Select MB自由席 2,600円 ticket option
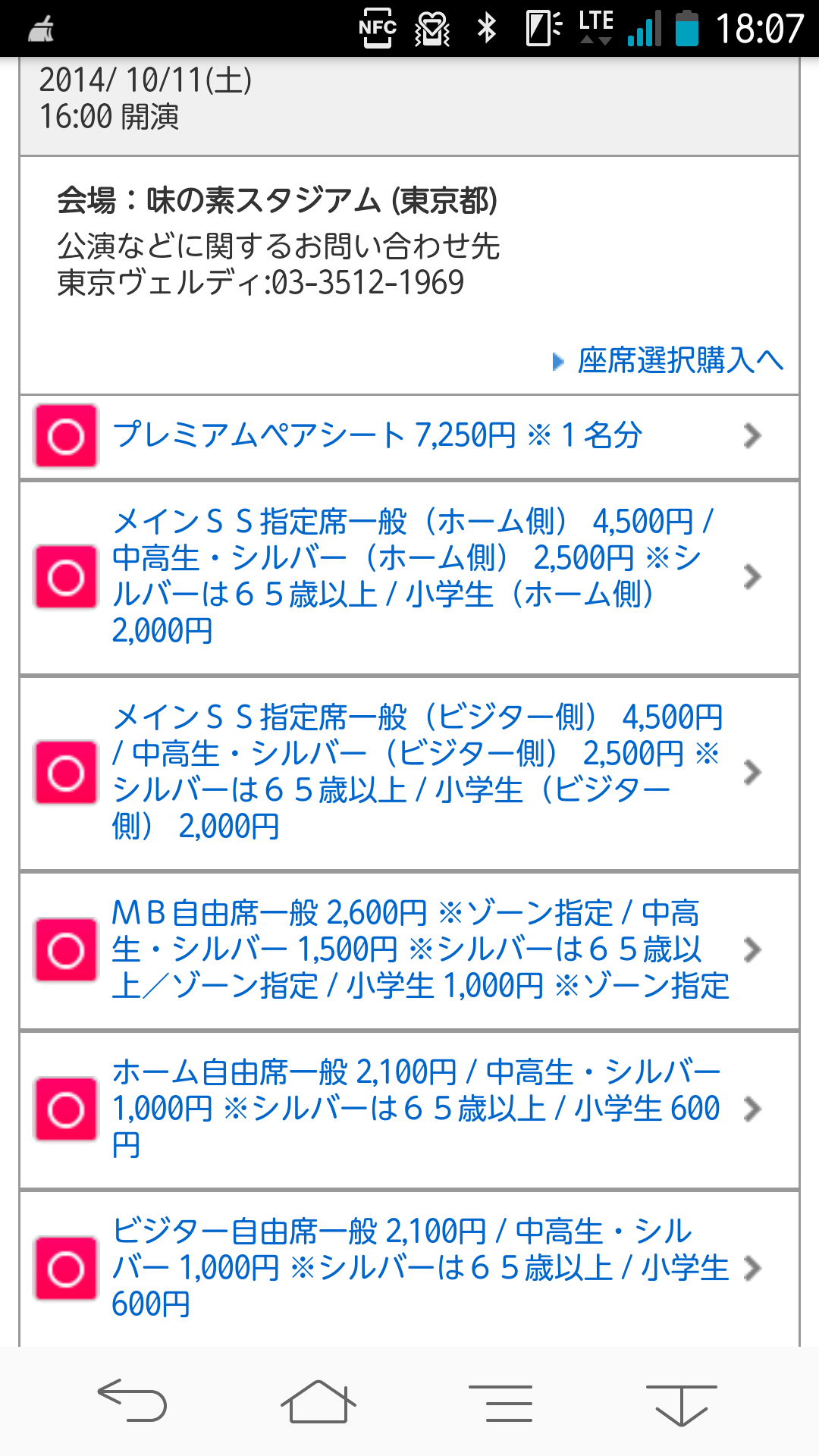819x1456 pixels. (409, 949)
